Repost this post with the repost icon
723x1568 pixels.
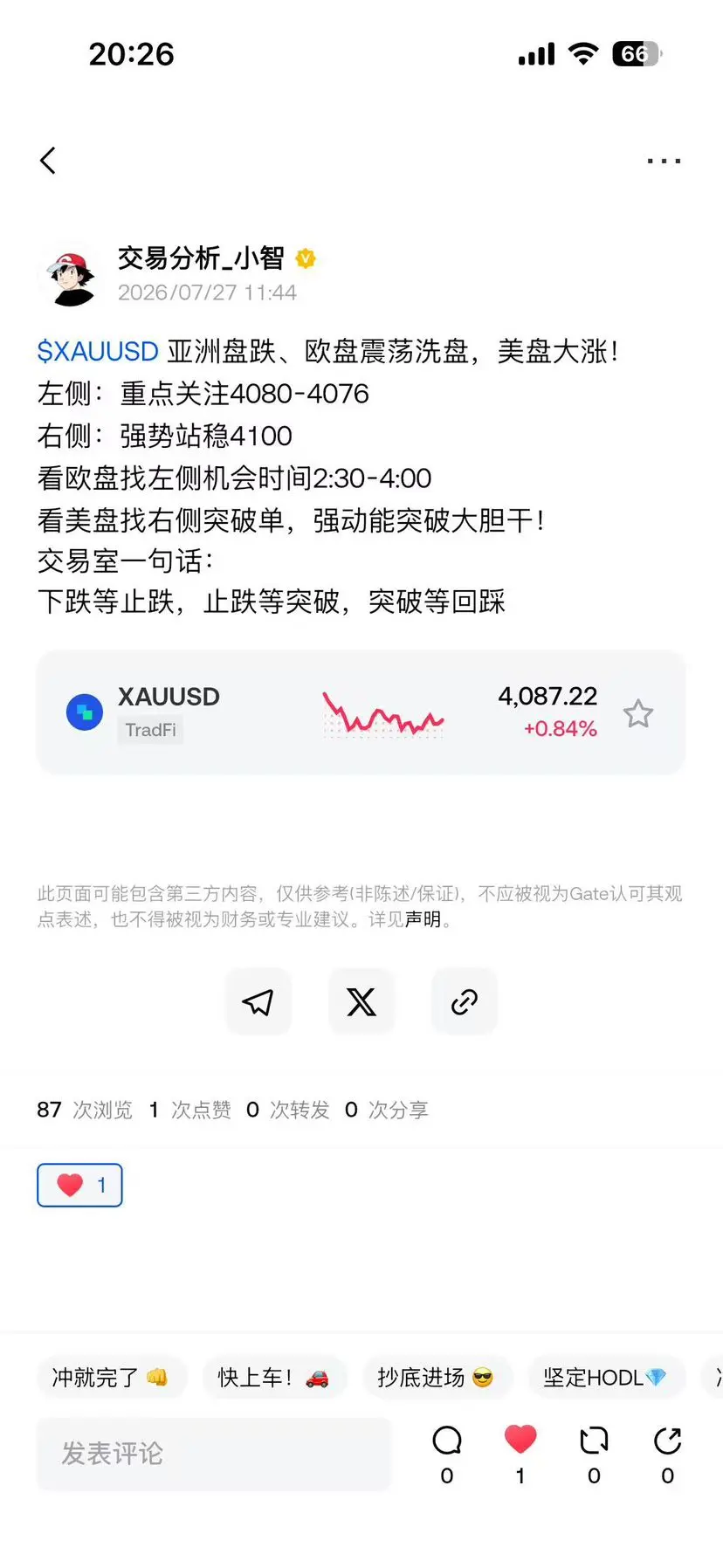click(594, 1454)
